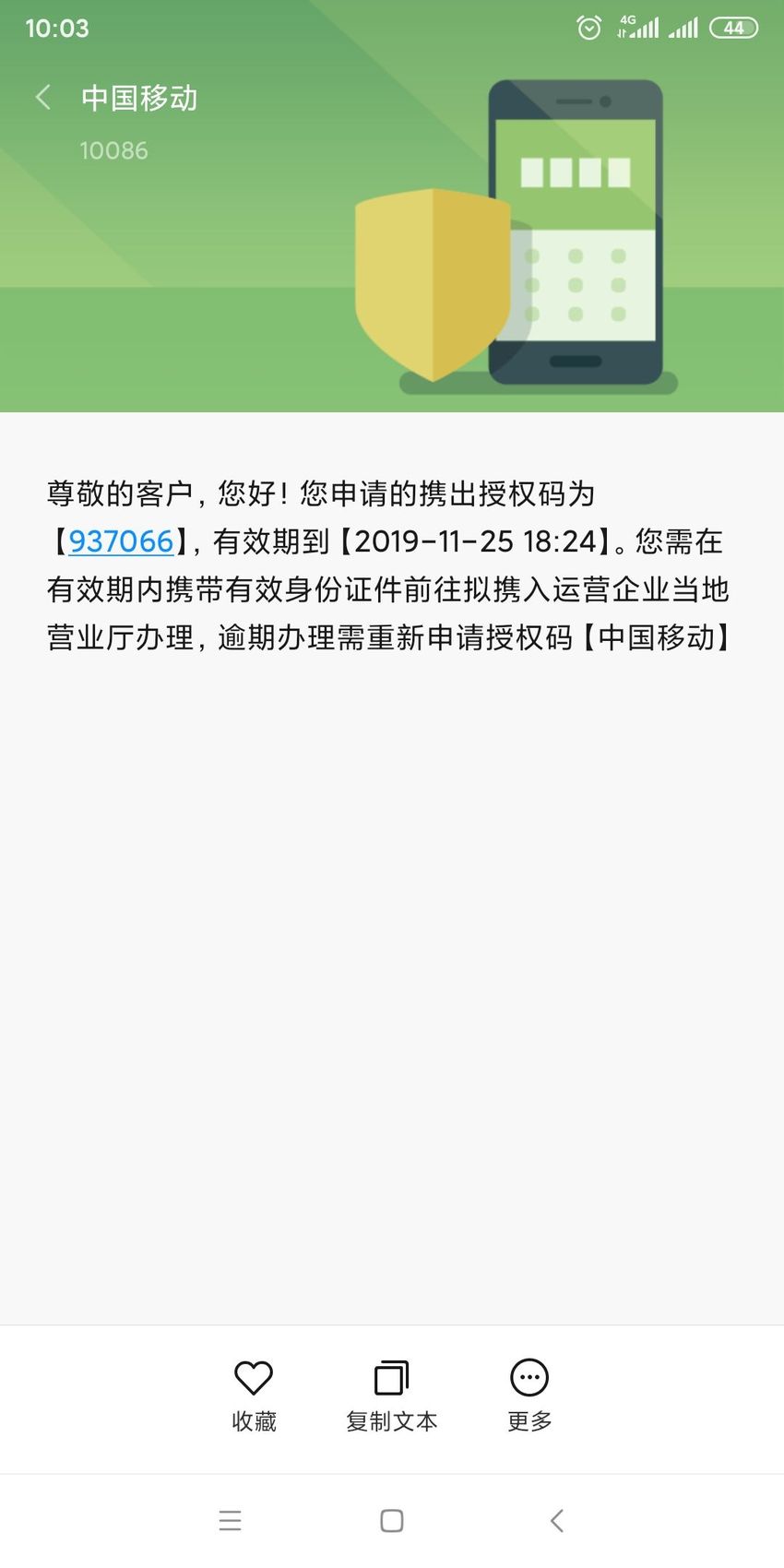This screenshot has width=784, height=1568.
Task: Favorite this message with 收藏
Action: pyautogui.click(x=254, y=1396)
